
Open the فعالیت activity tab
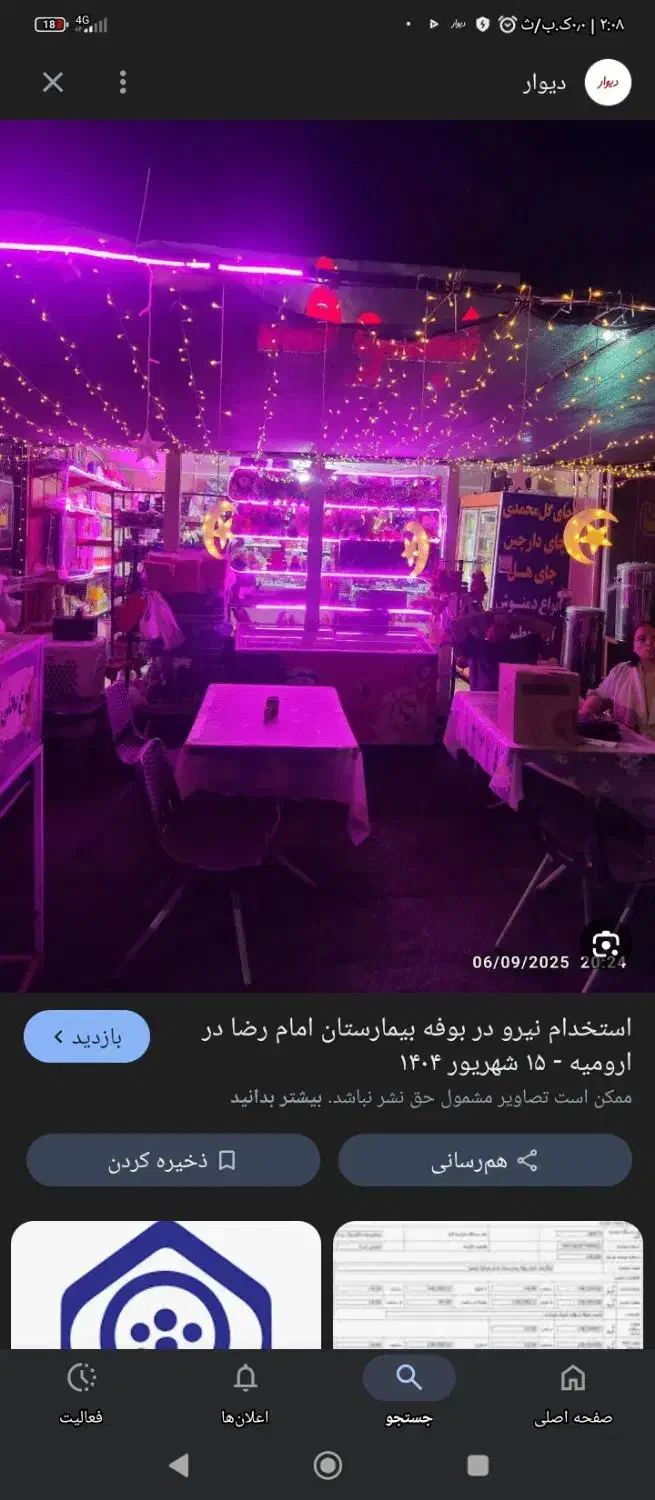[81, 1391]
